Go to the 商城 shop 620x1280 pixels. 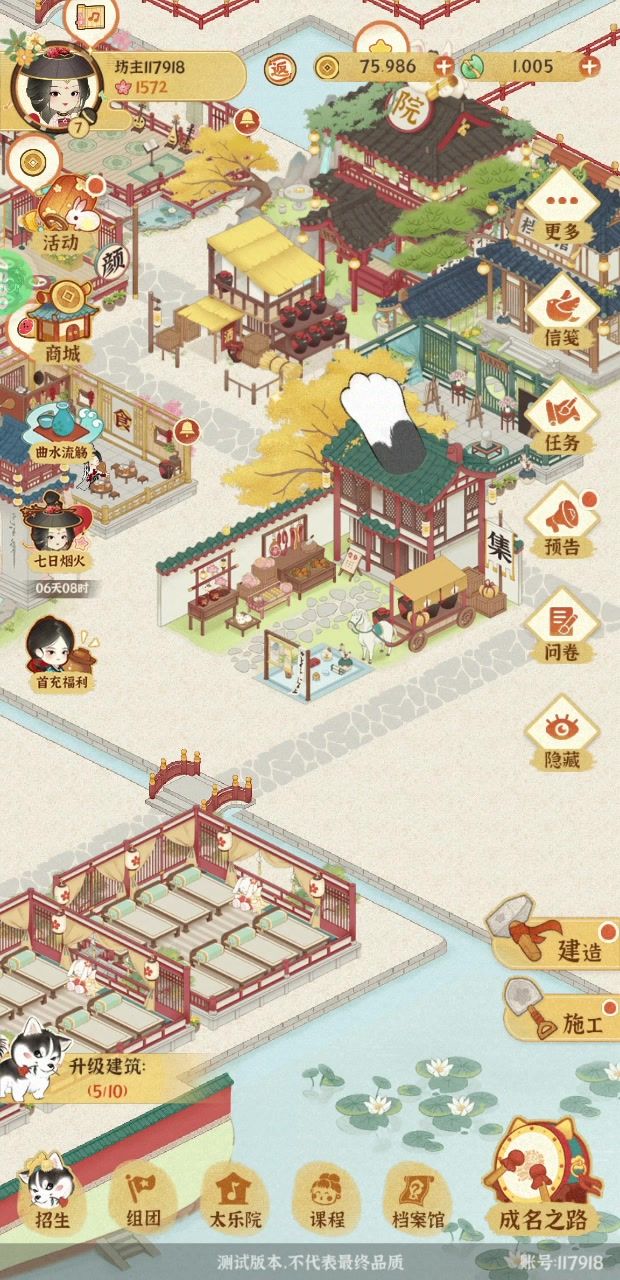tap(62, 326)
